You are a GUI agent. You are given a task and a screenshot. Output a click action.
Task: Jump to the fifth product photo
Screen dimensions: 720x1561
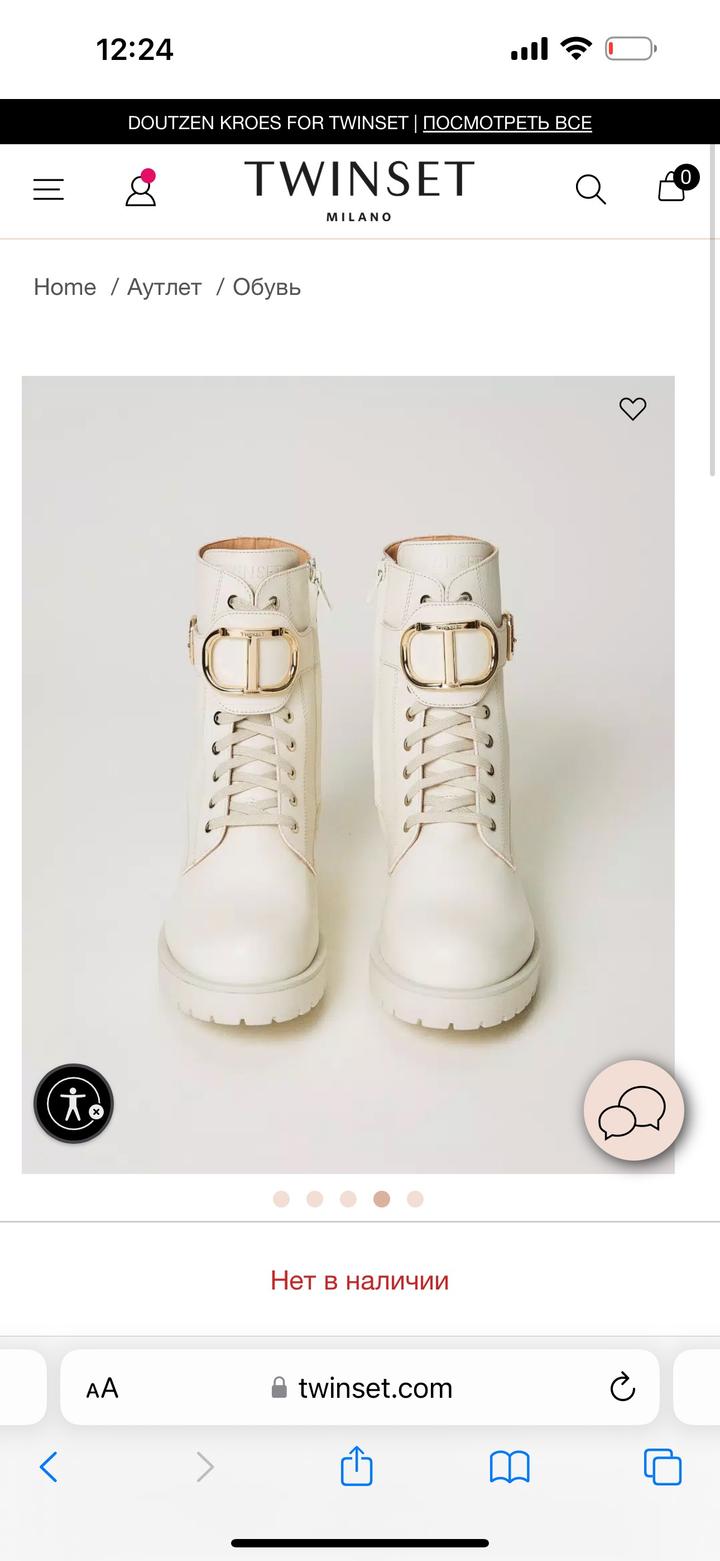point(415,1199)
